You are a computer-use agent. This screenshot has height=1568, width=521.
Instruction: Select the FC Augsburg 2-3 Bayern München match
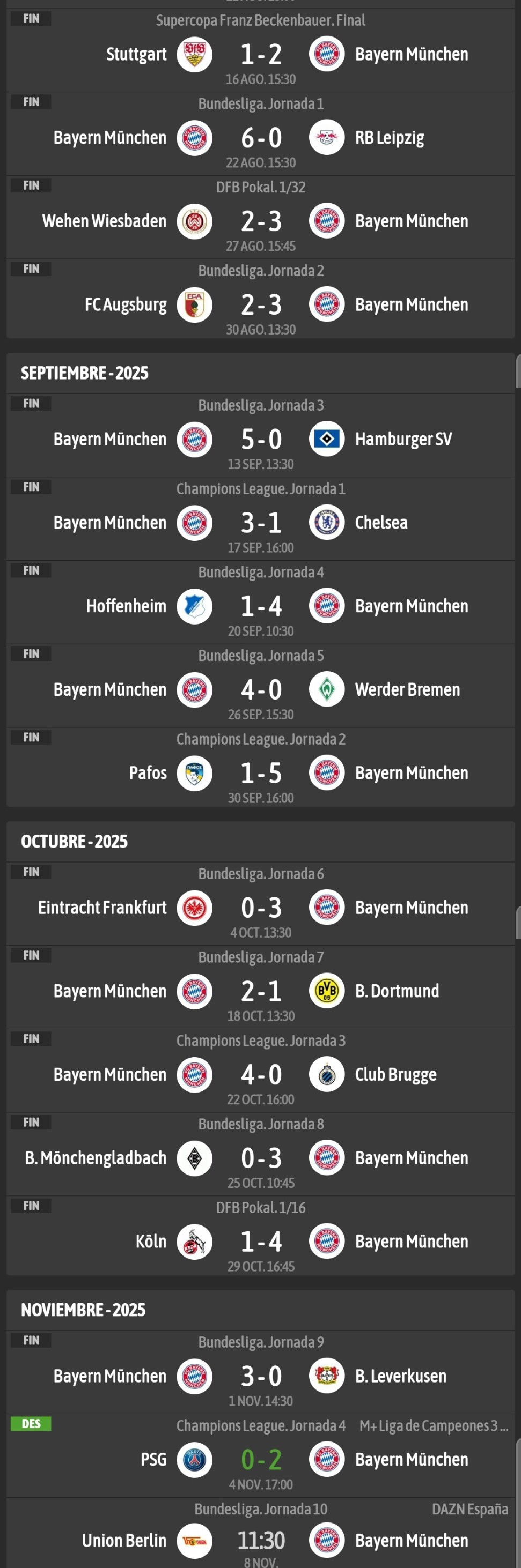click(261, 304)
